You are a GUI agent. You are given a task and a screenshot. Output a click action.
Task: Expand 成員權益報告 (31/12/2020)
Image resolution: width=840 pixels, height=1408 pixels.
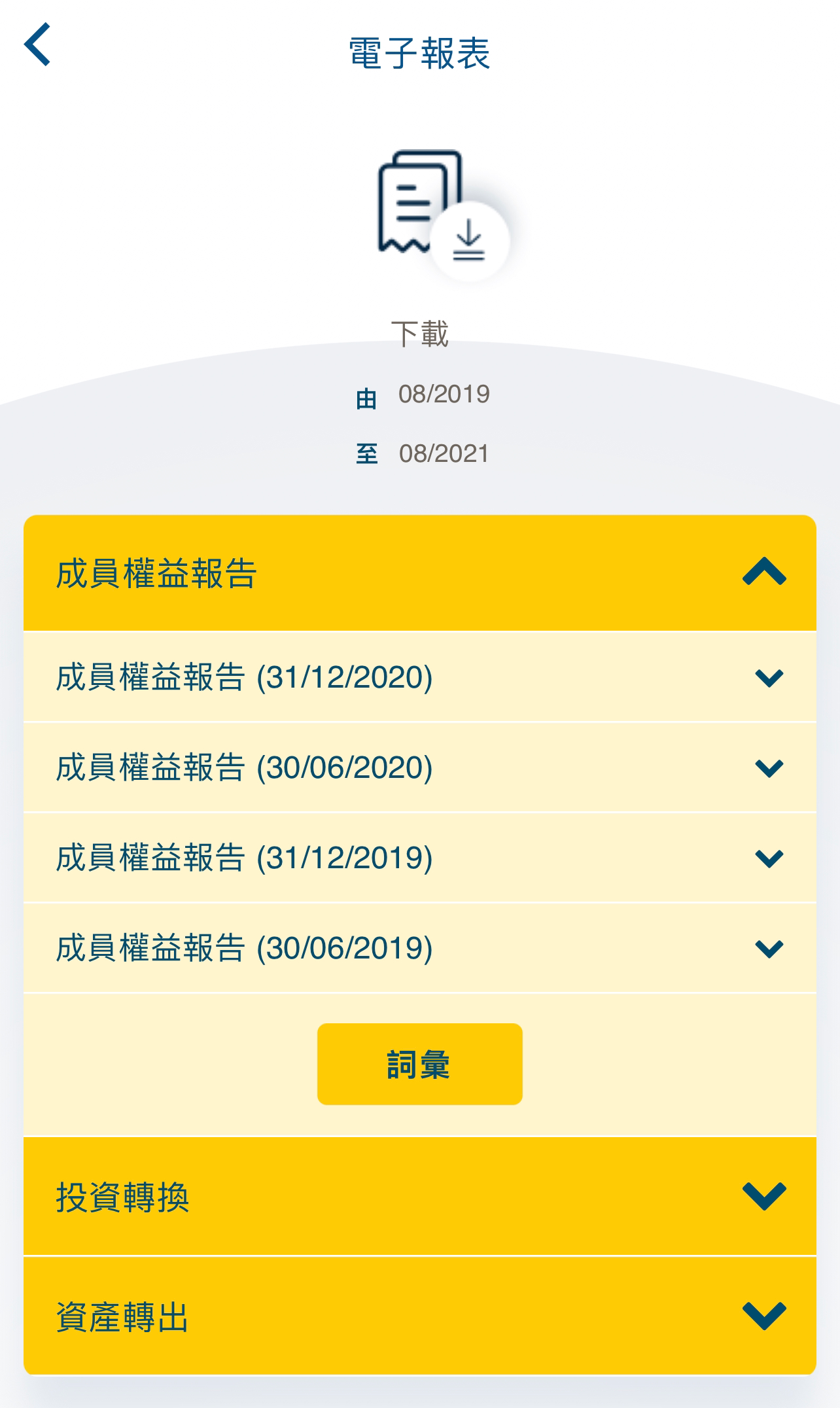420,677
